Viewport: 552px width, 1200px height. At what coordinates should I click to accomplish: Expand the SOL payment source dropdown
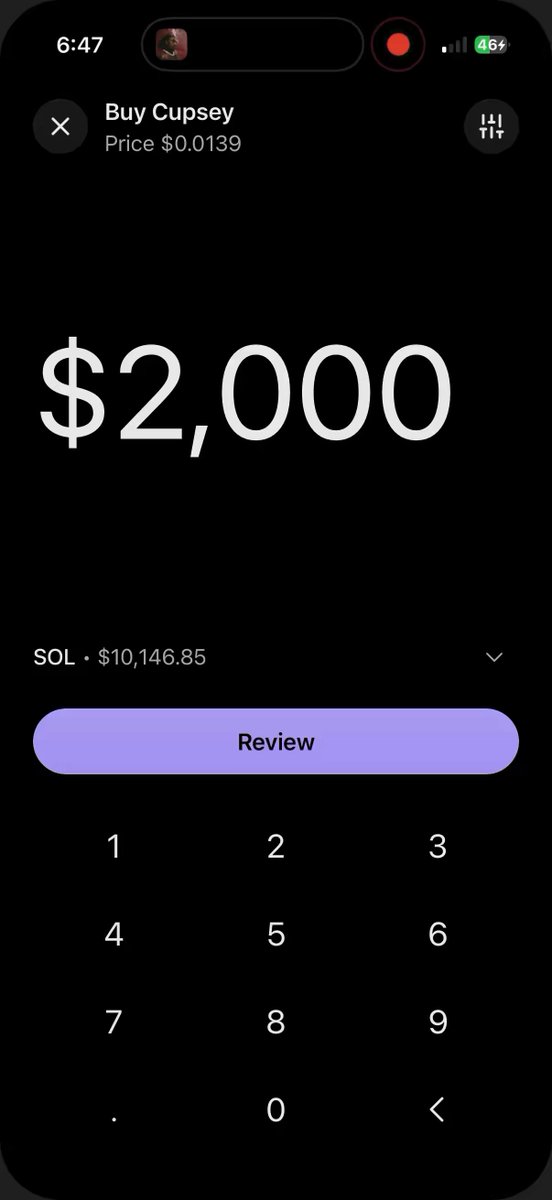tap(494, 657)
